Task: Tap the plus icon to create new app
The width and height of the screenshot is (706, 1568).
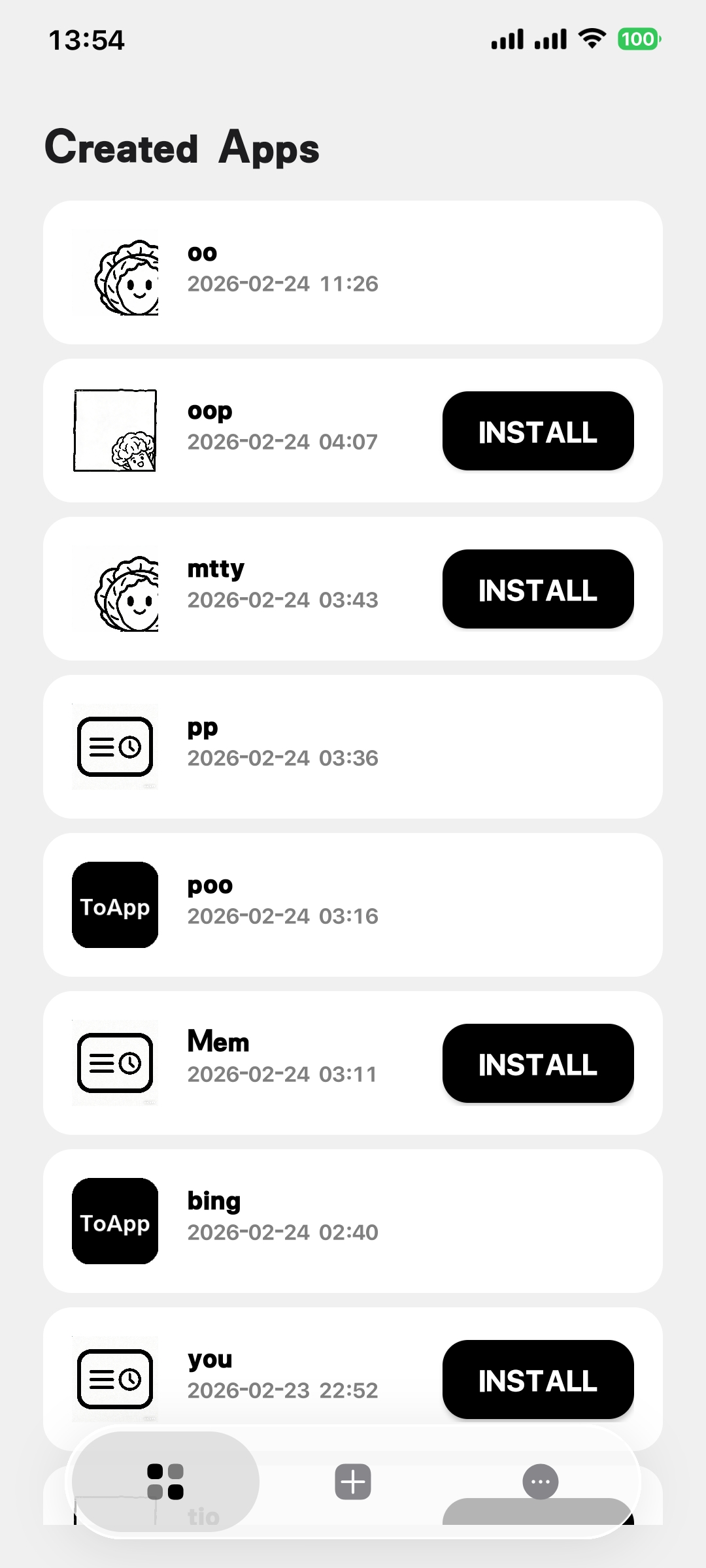Action: (353, 1482)
